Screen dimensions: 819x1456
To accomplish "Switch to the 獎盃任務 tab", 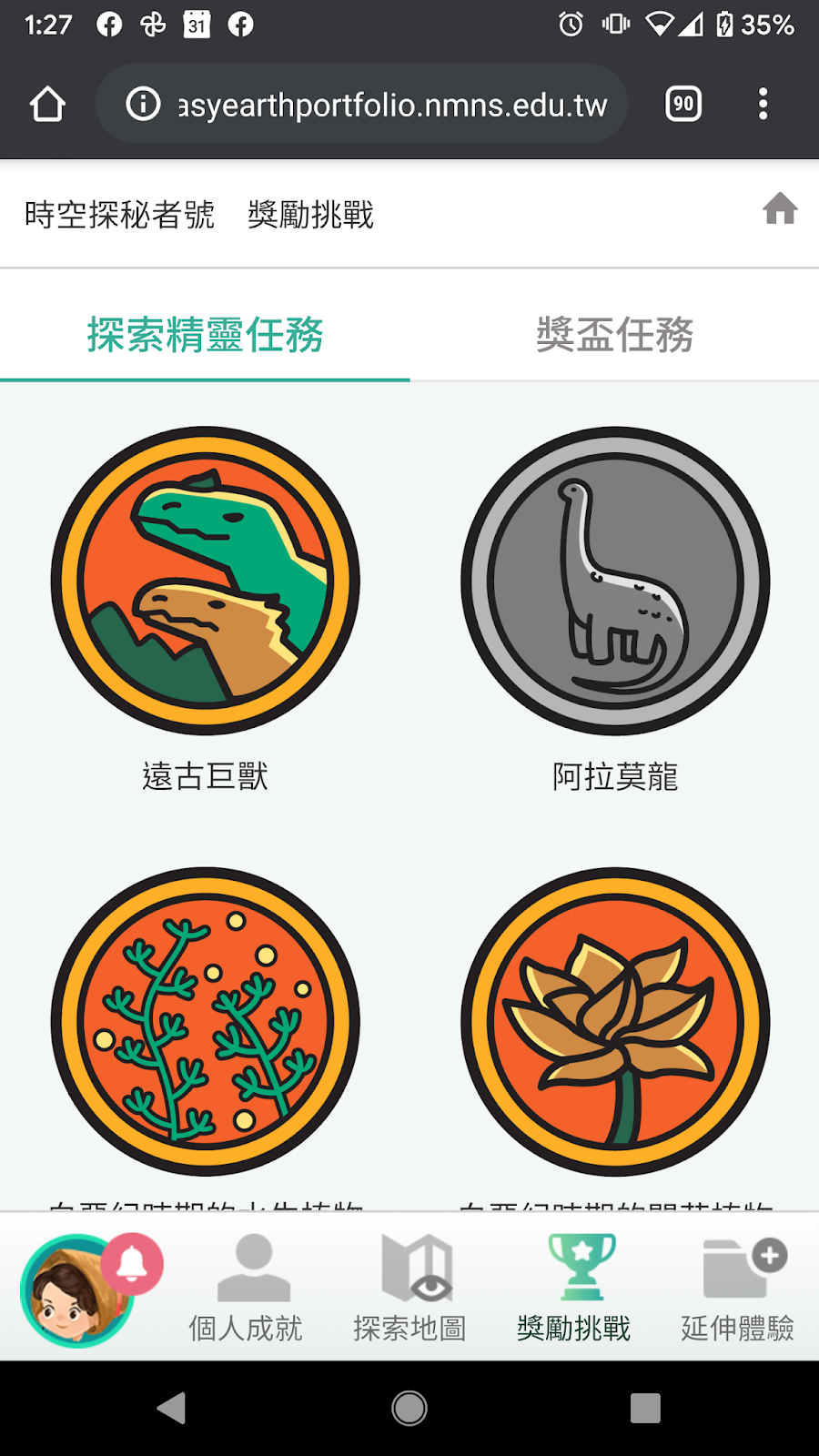I will 614,335.
